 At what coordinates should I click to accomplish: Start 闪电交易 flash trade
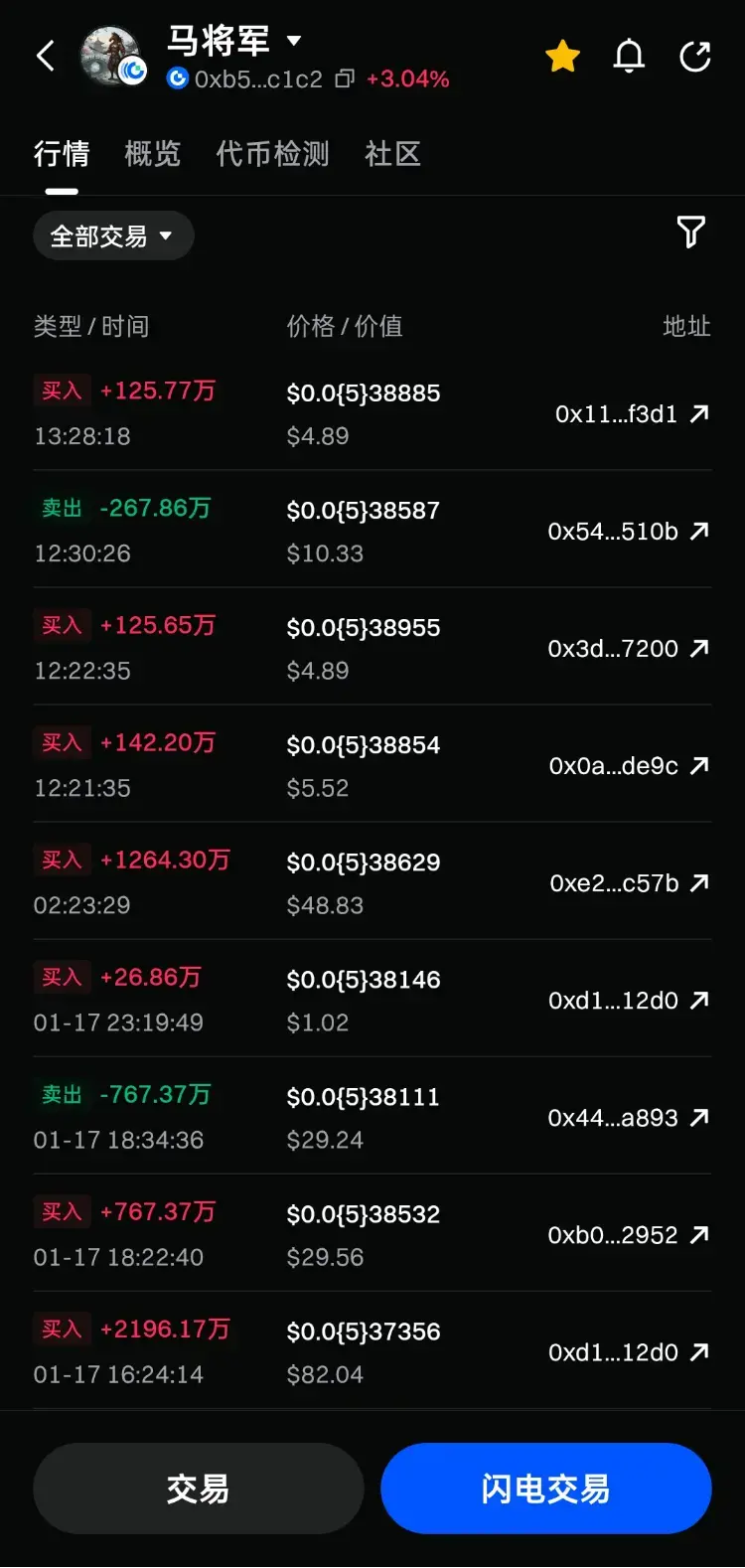(x=545, y=1489)
